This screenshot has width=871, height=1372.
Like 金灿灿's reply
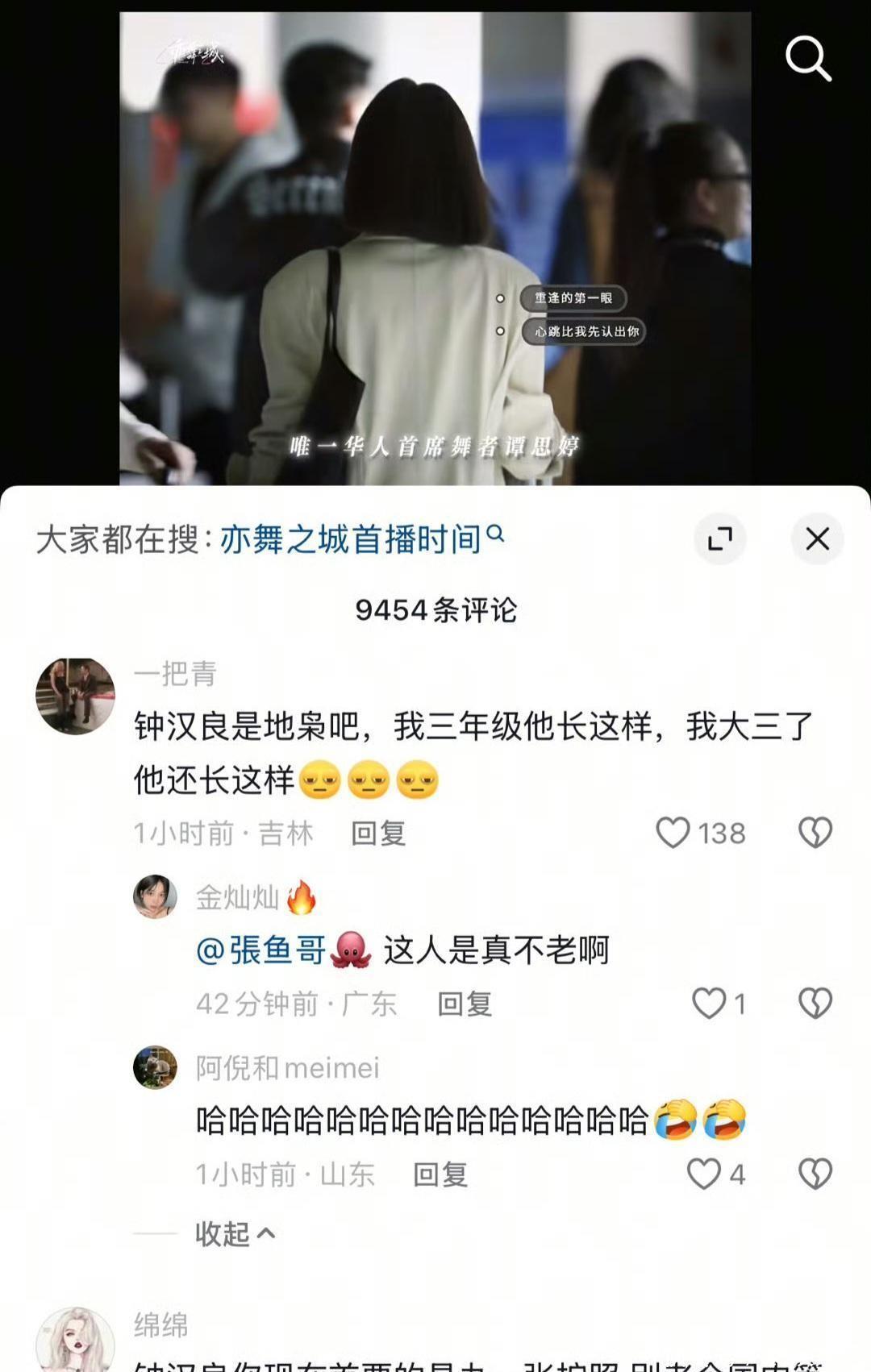pos(710,1004)
